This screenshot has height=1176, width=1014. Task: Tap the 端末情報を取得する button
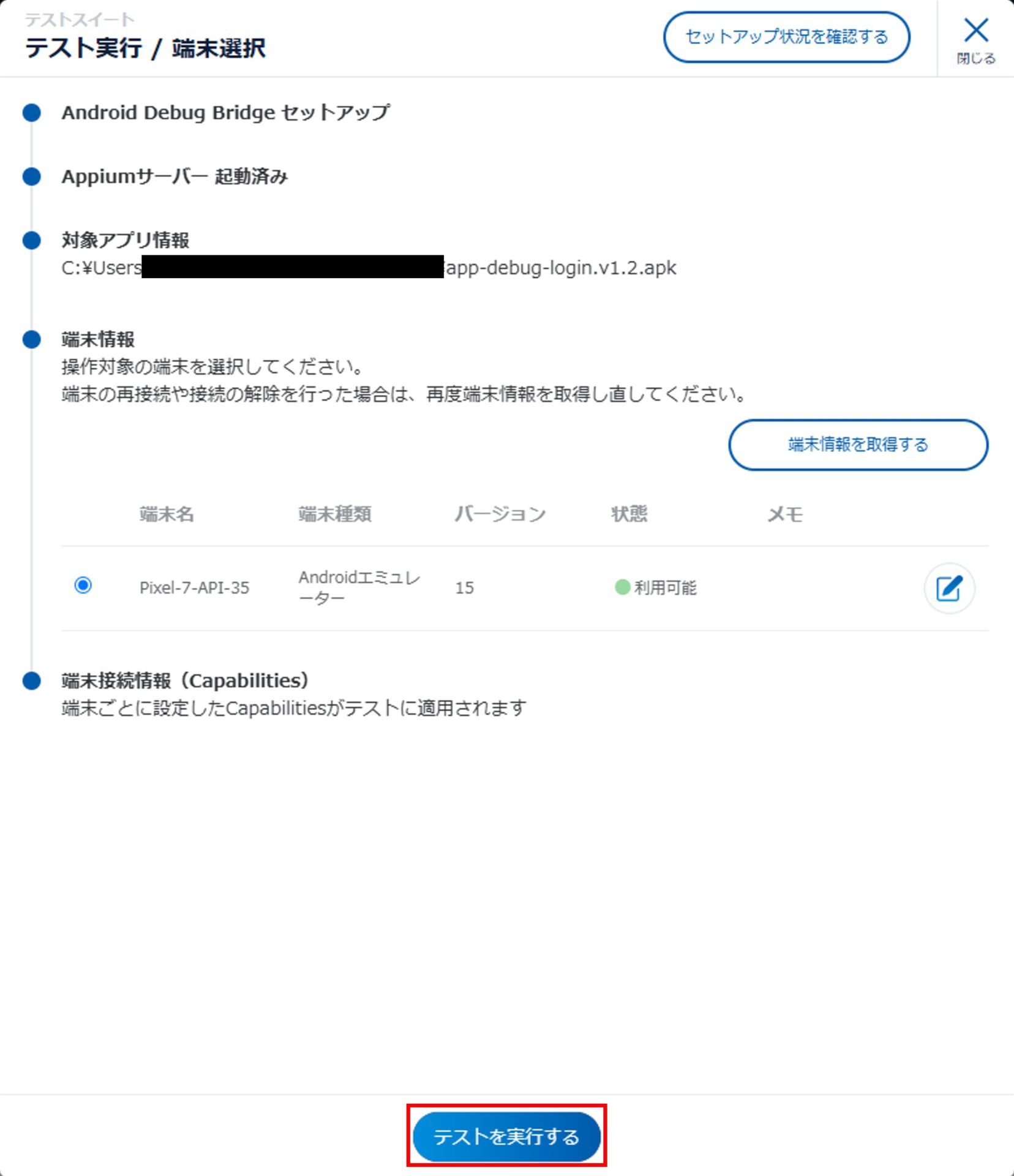point(858,445)
